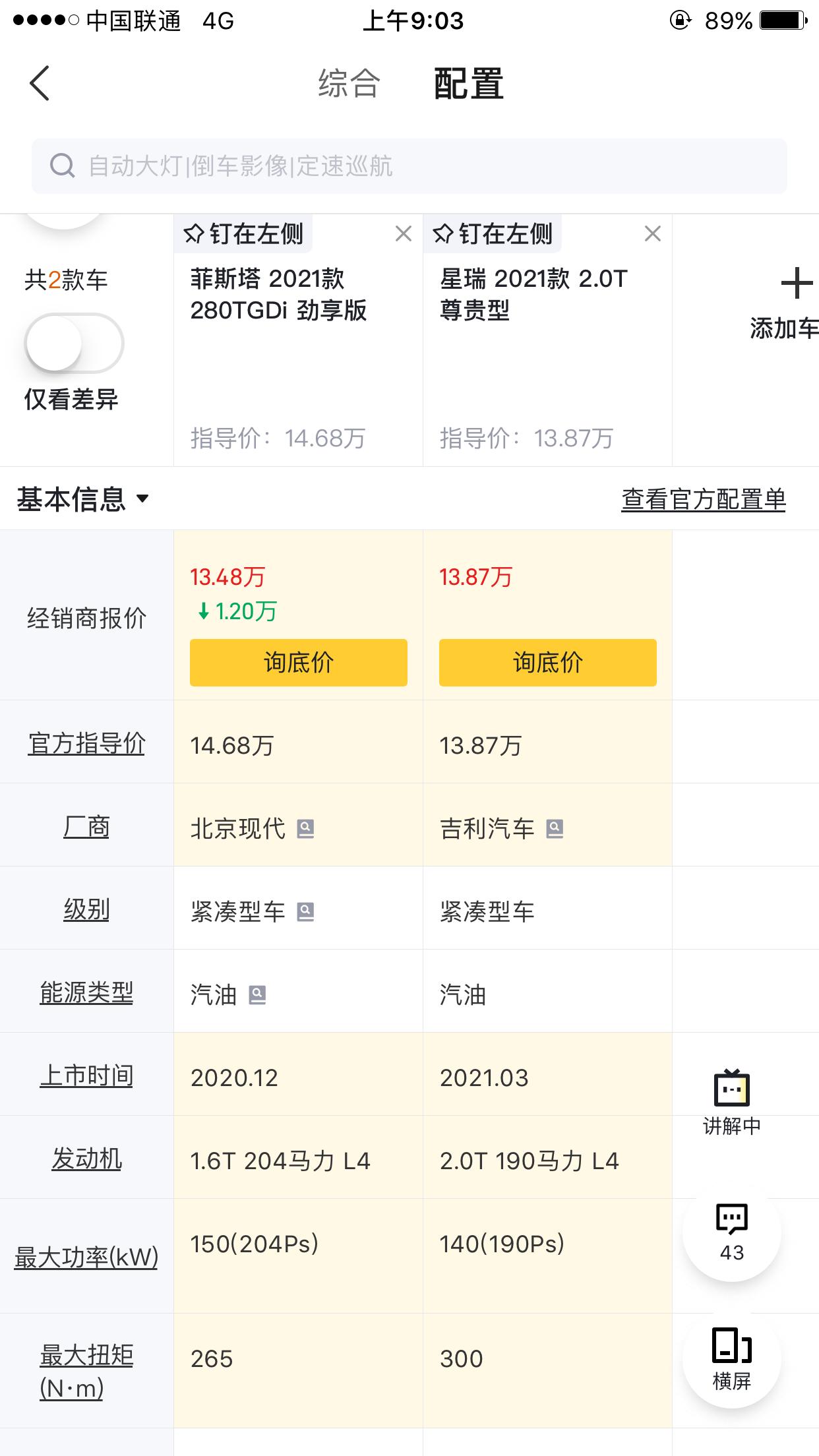Switch to the 综合 tab
Viewport: 819px width, 1456px height.
click(x=349, y=84)
